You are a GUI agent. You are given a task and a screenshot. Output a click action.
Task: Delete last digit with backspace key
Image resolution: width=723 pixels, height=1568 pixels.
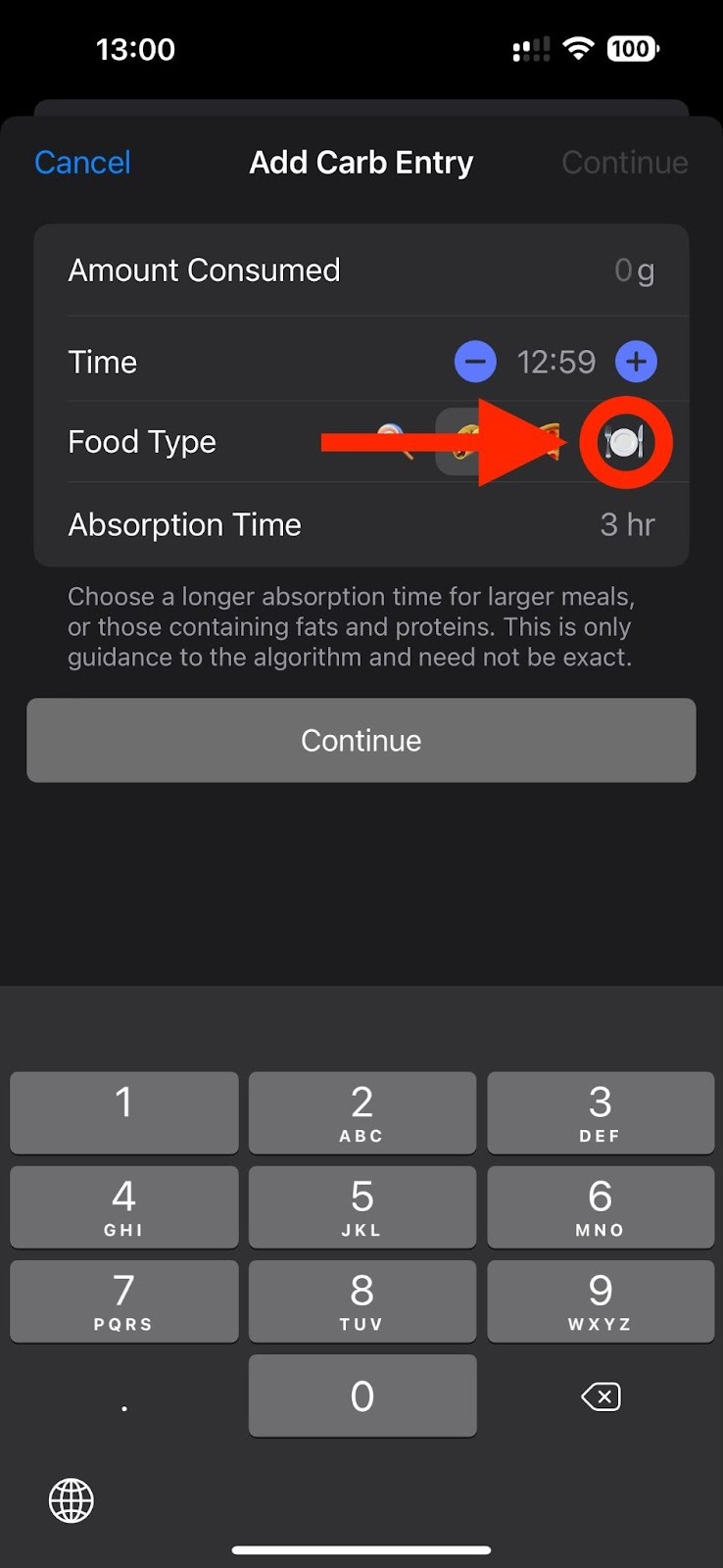(601, 1396)
